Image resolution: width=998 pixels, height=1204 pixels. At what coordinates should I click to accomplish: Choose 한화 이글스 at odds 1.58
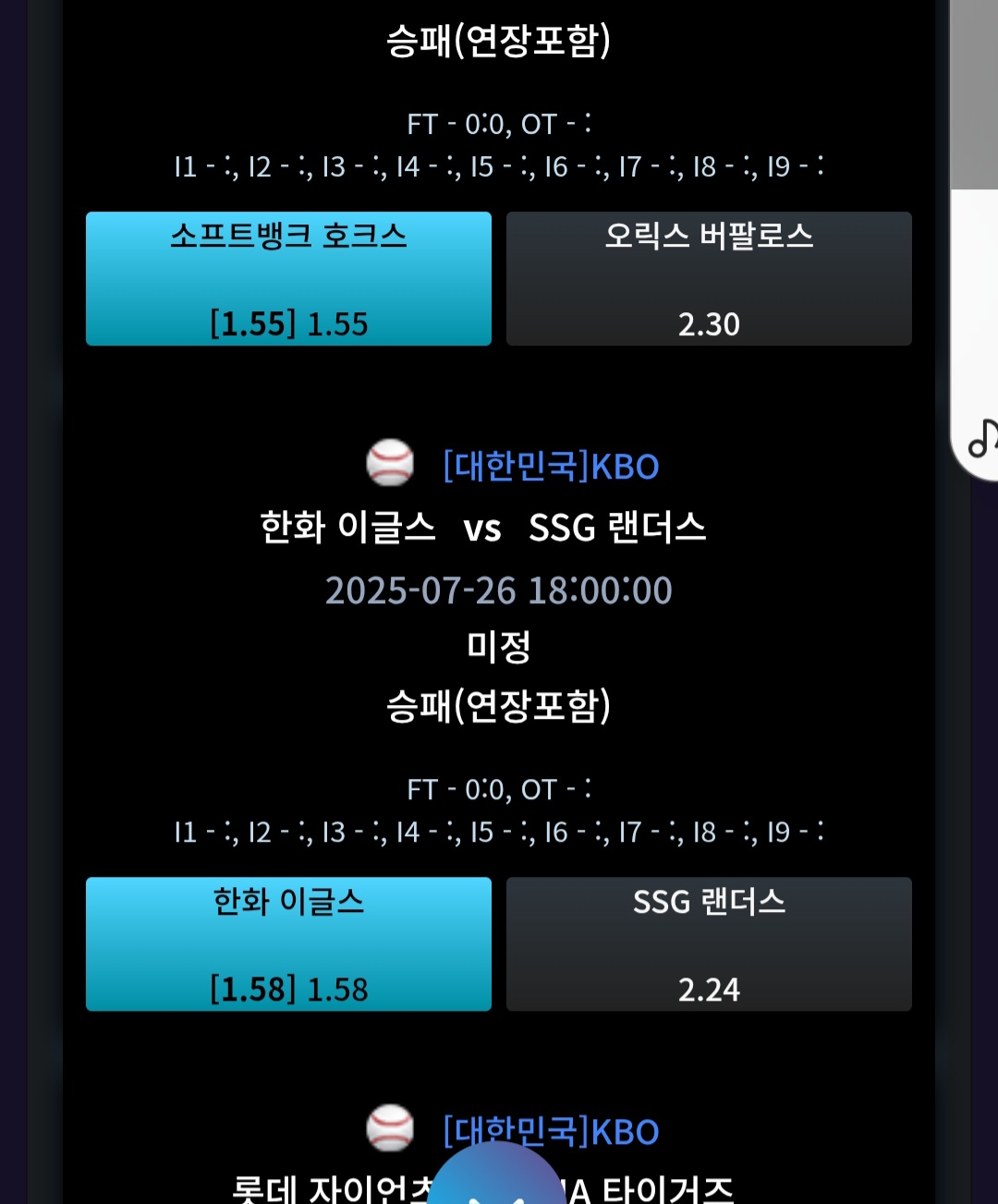288,943
